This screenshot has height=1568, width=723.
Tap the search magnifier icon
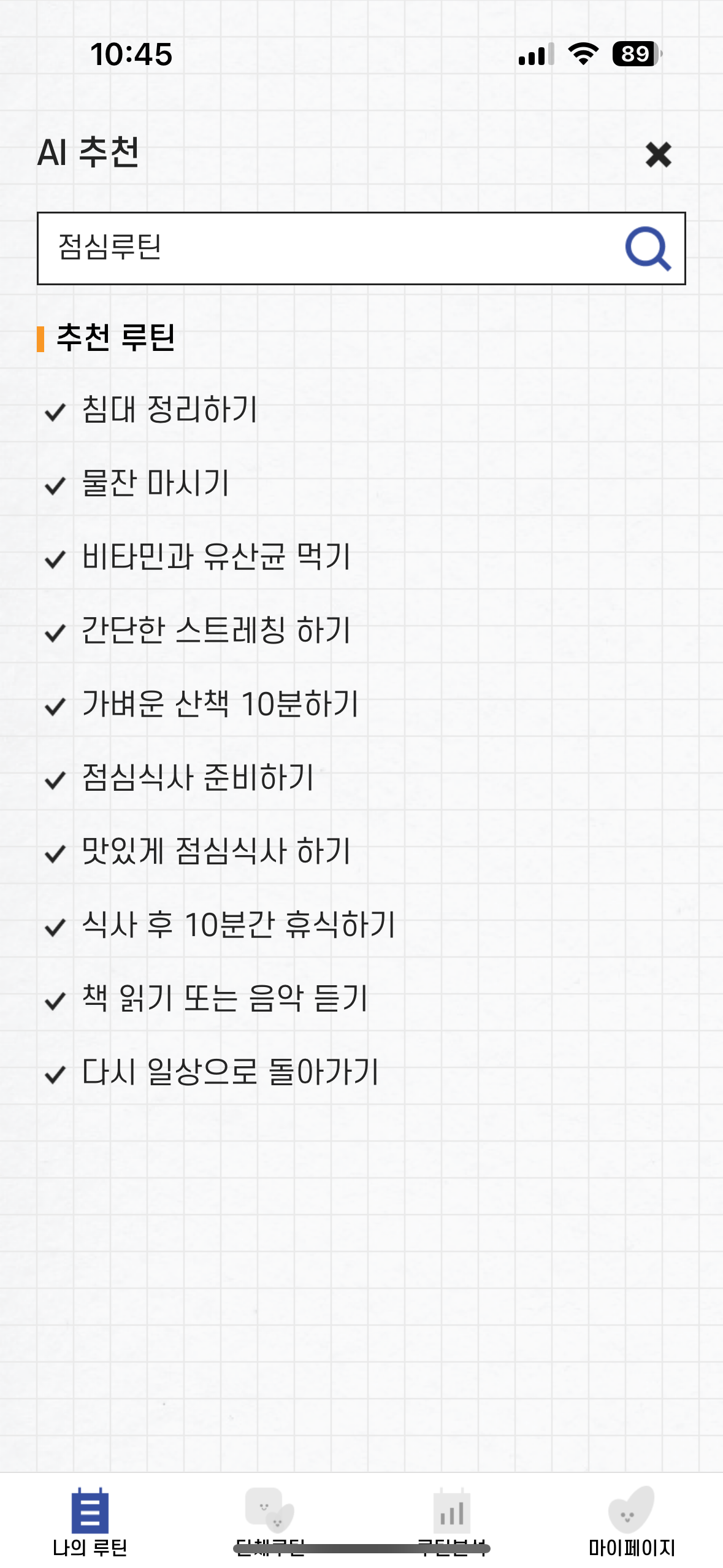click(x=648, y=248)
